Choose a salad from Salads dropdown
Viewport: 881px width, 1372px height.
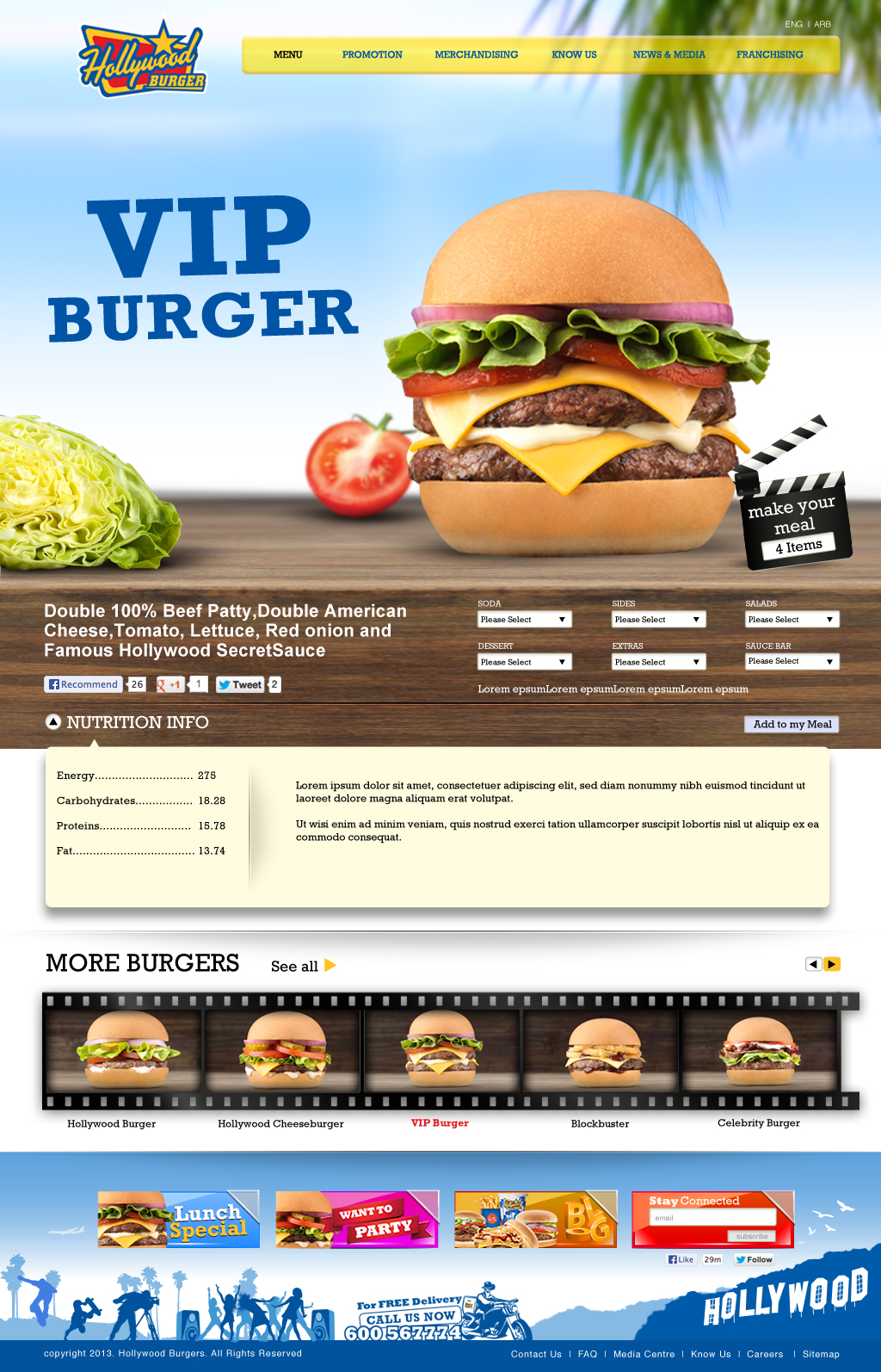coord(792,620)
